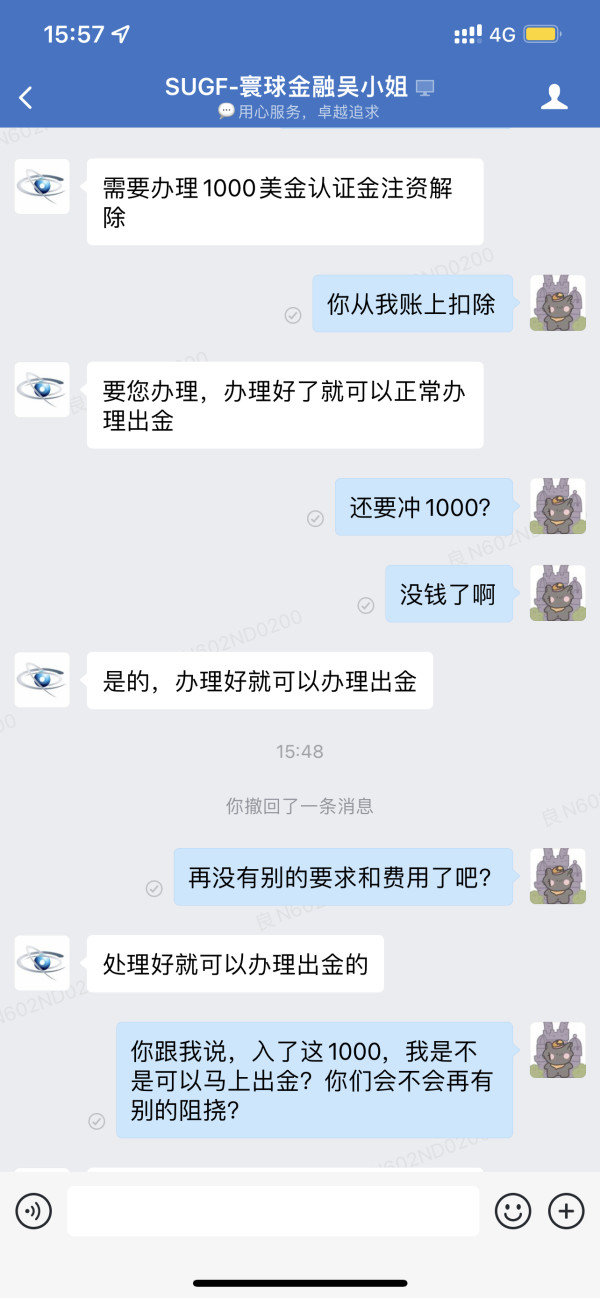Screen dimensions: 600x1298
Task: Tap the message text field
Action: 273,1211
